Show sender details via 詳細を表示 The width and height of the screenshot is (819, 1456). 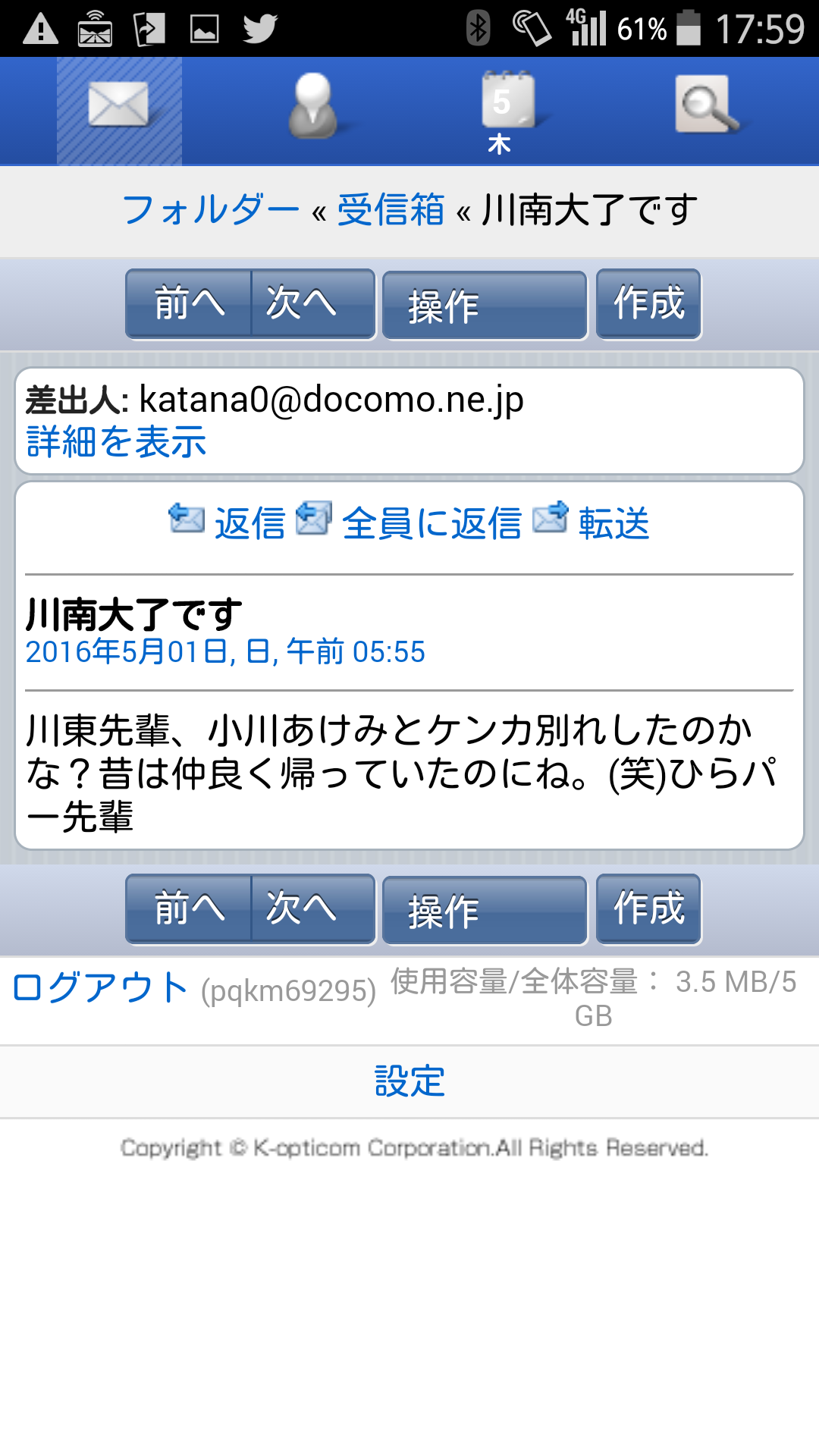[116, 441]
